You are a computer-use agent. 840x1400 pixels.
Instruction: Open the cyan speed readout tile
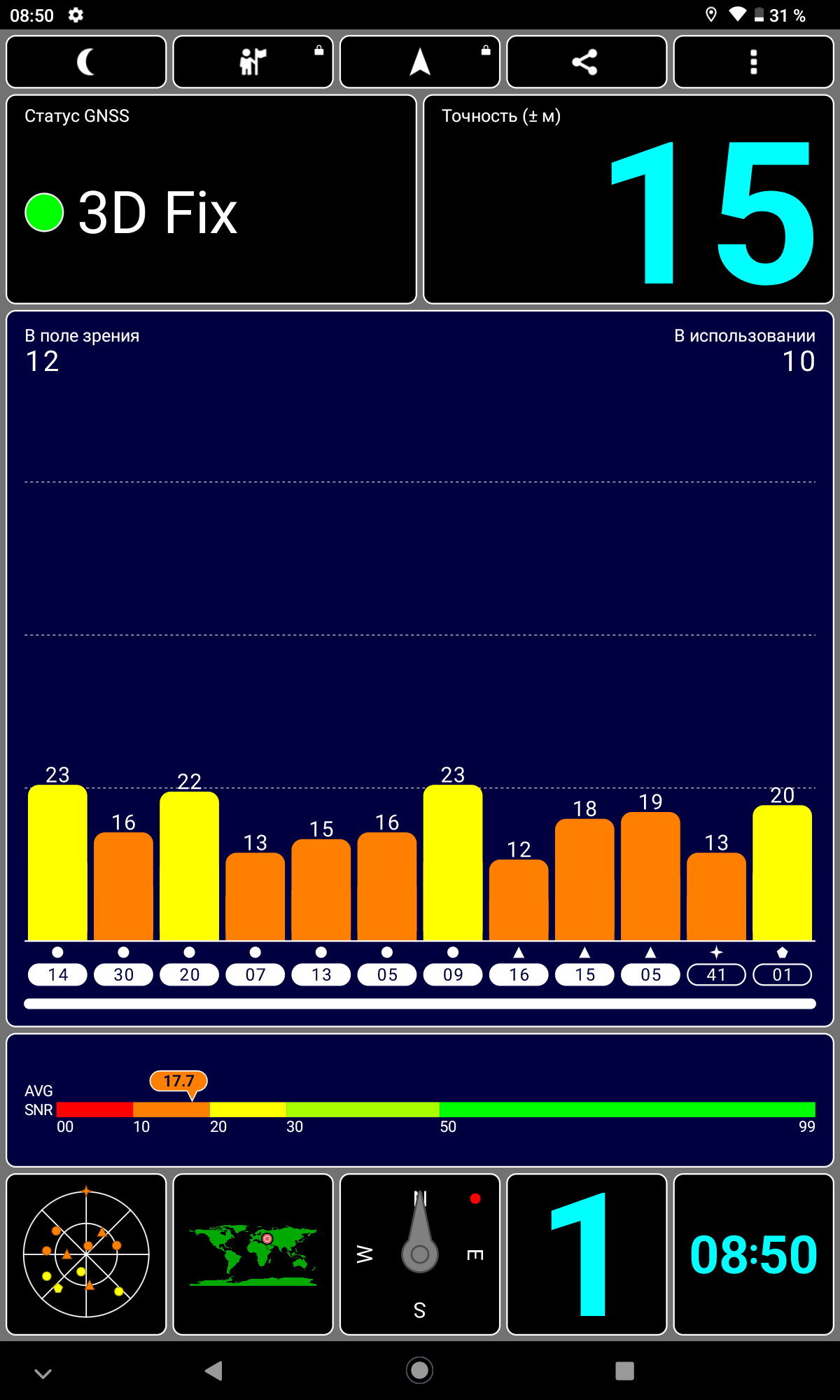point(586,1254)
